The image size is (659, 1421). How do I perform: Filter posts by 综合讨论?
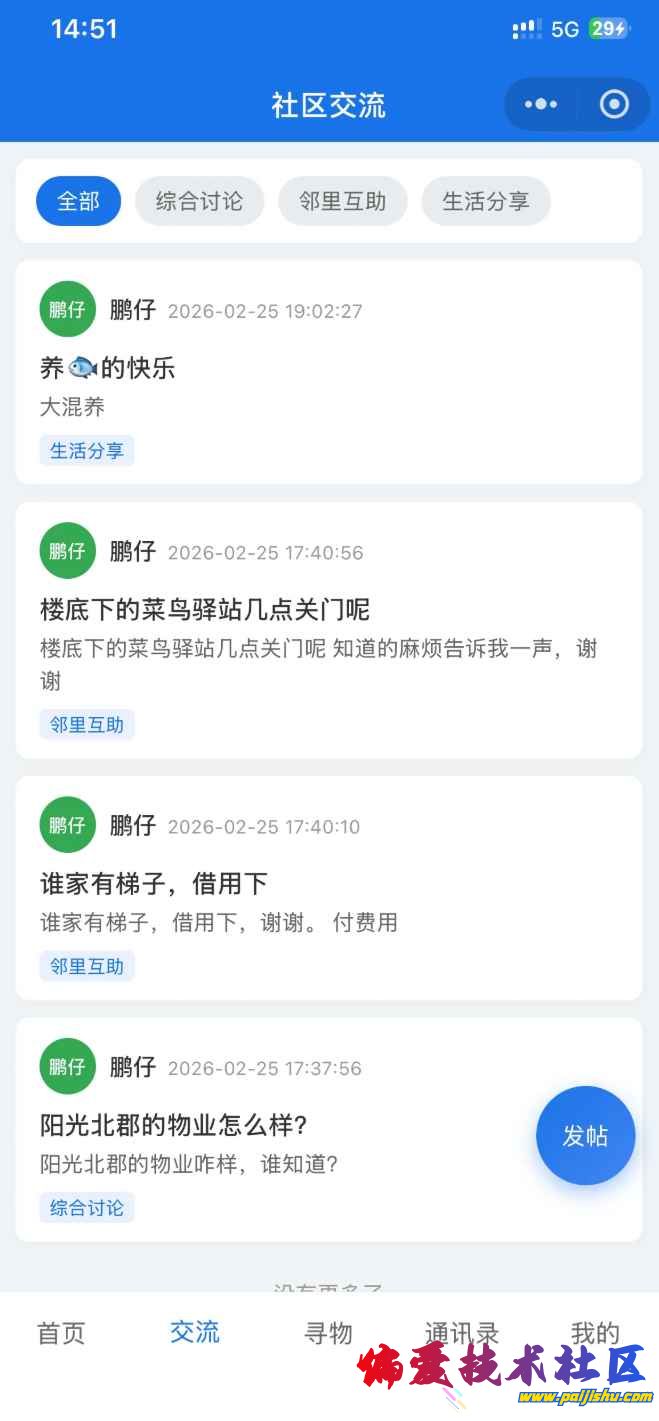199,201
